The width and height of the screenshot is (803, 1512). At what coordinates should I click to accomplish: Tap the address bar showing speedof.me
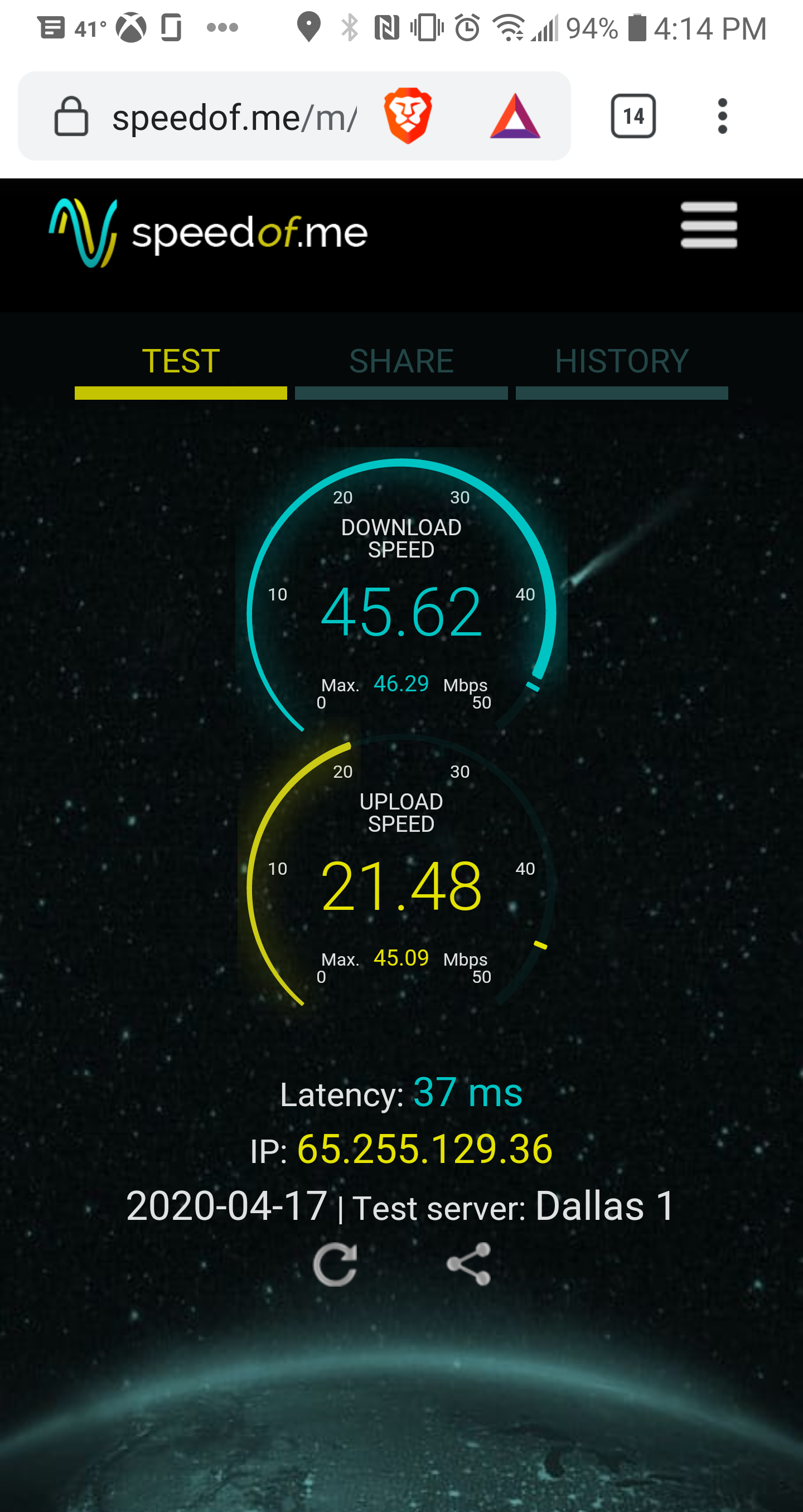(235, 117)
